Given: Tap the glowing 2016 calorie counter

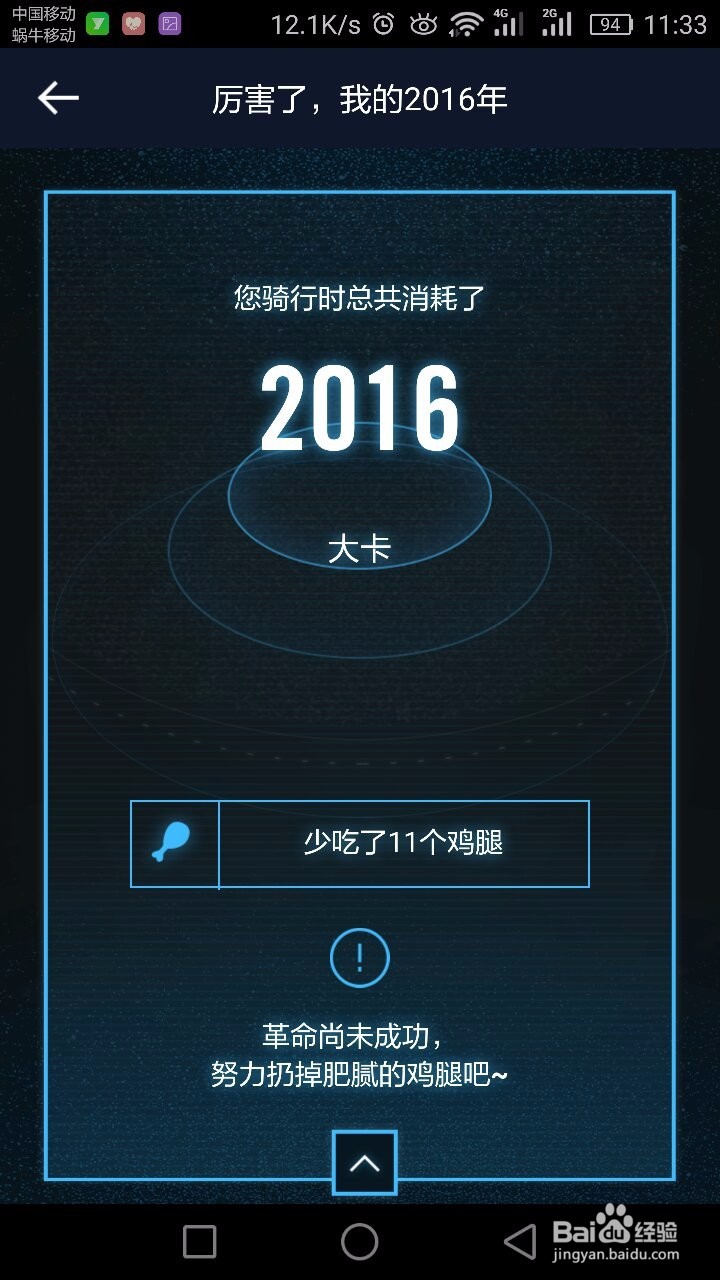Looking at the screenshot, I should [360, 409].
